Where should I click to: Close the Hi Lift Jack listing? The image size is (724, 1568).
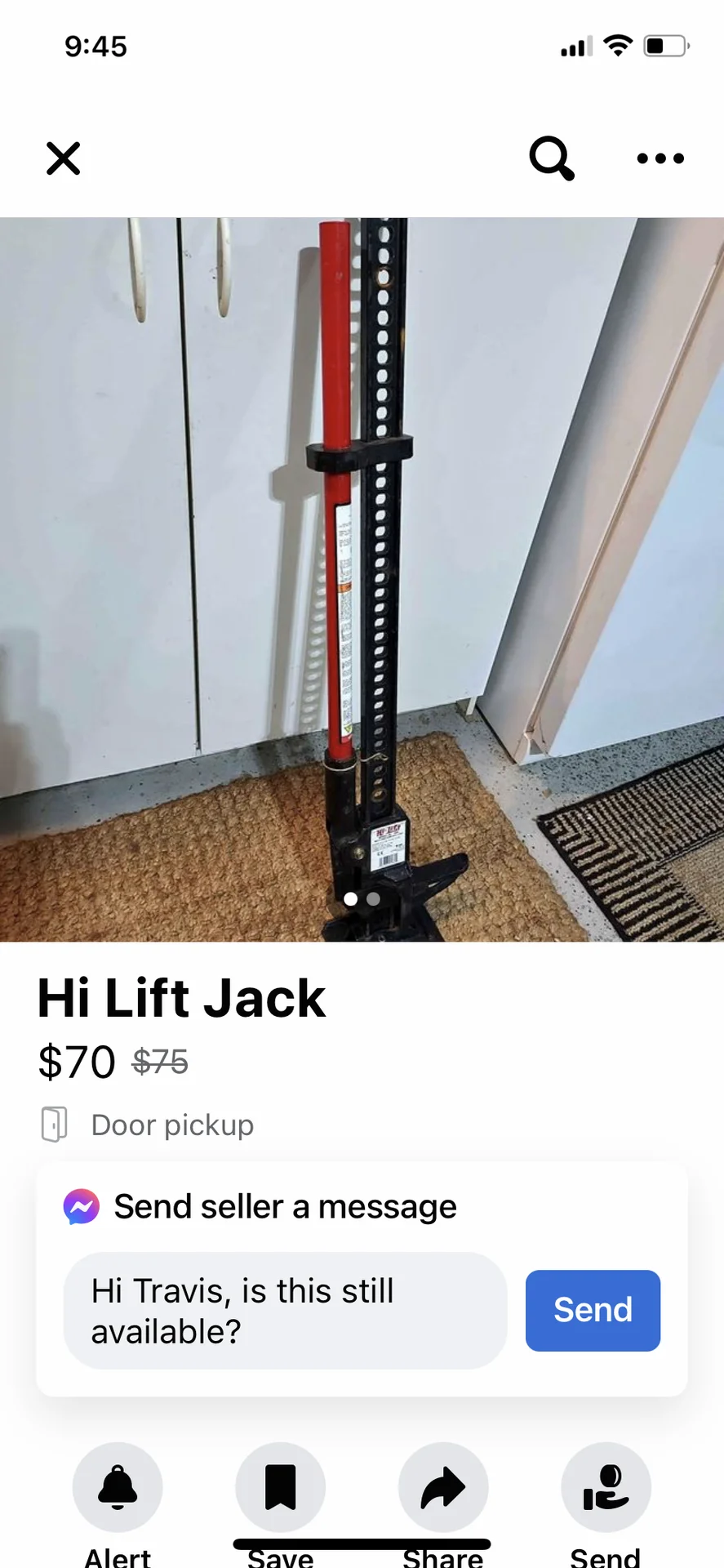(x=63, y=158)
